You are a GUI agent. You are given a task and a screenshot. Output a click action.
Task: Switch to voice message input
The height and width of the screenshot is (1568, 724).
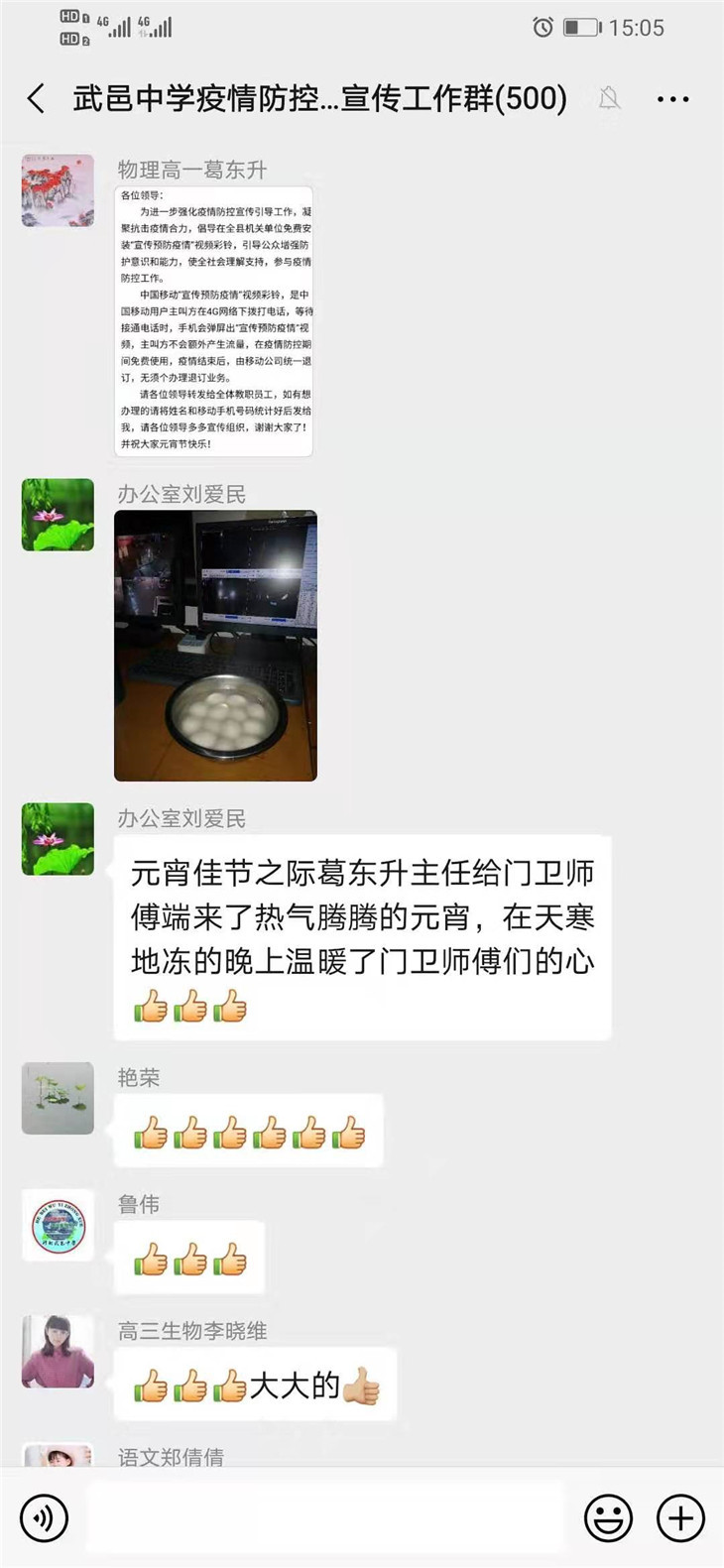tap(45, 1517)
